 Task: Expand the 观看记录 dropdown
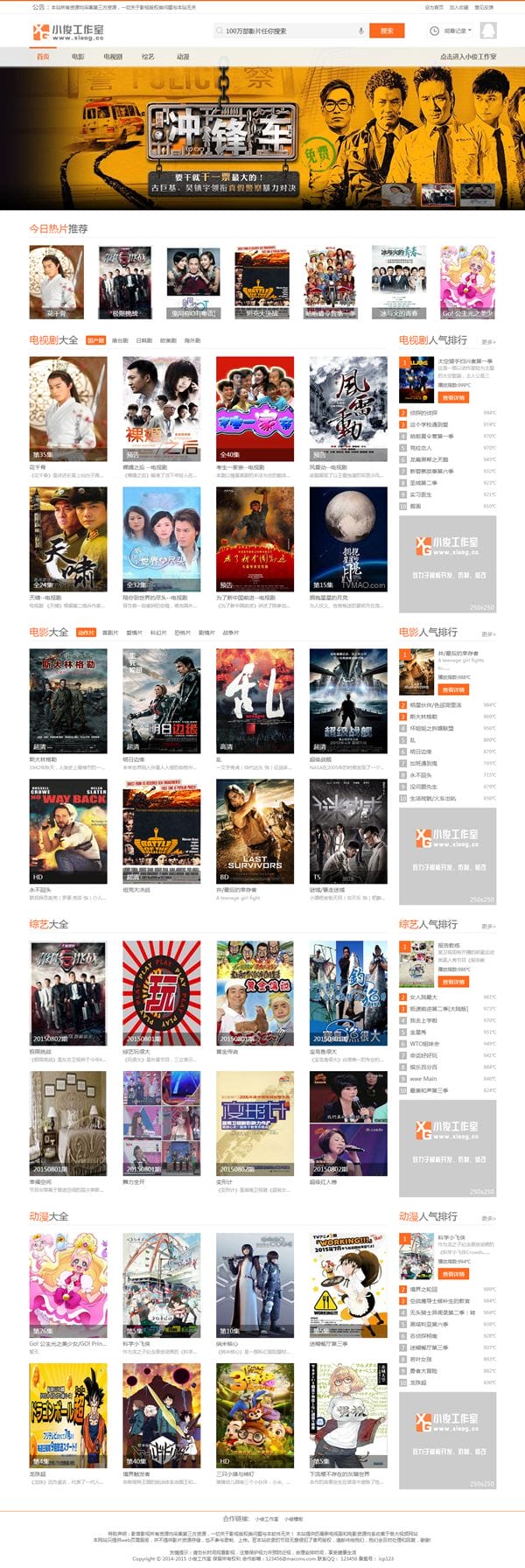[x=451, y=31]
